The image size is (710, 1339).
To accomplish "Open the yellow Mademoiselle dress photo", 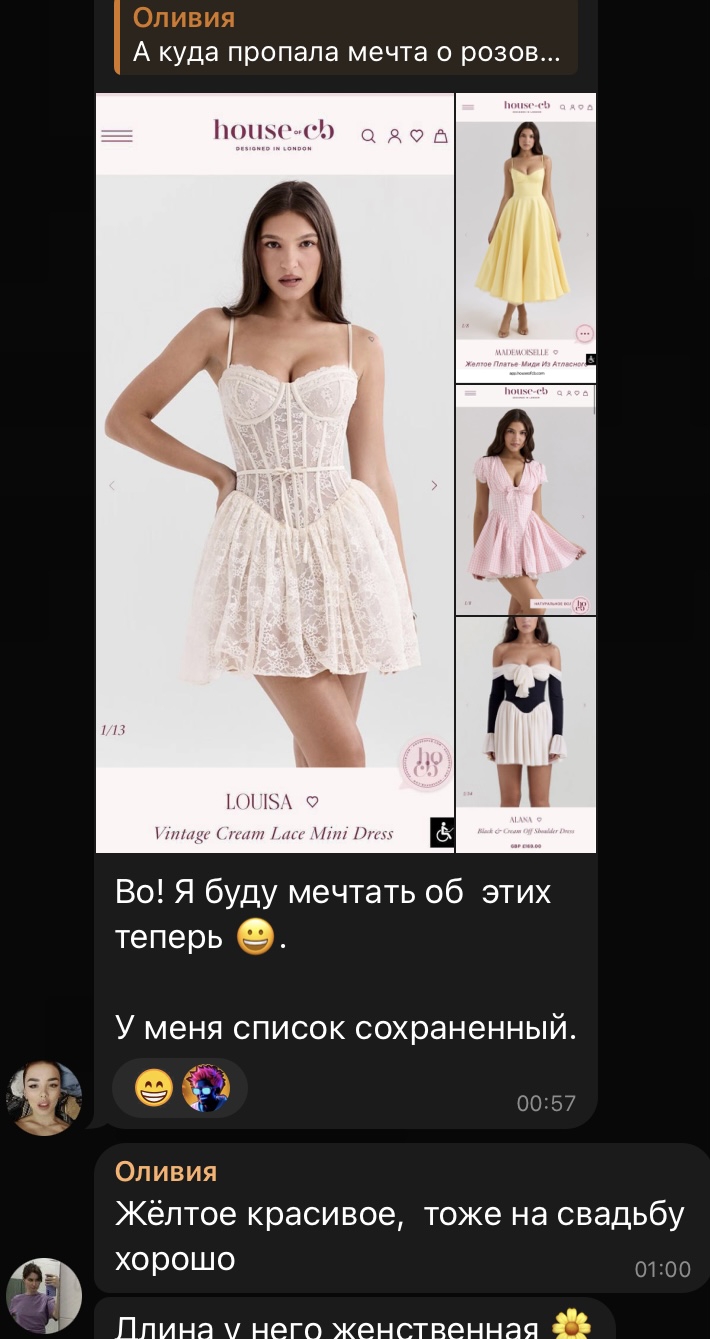I will pos(526,238).
